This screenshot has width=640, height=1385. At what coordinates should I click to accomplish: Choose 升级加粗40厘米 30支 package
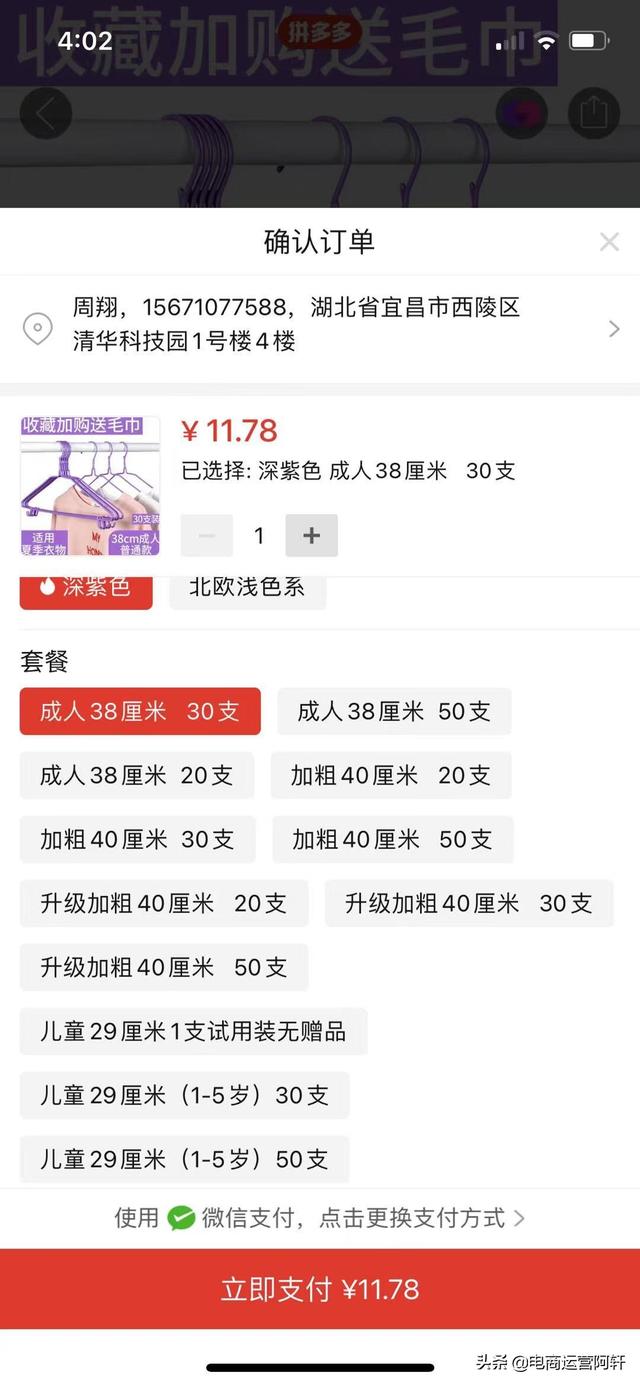(469, 903)
